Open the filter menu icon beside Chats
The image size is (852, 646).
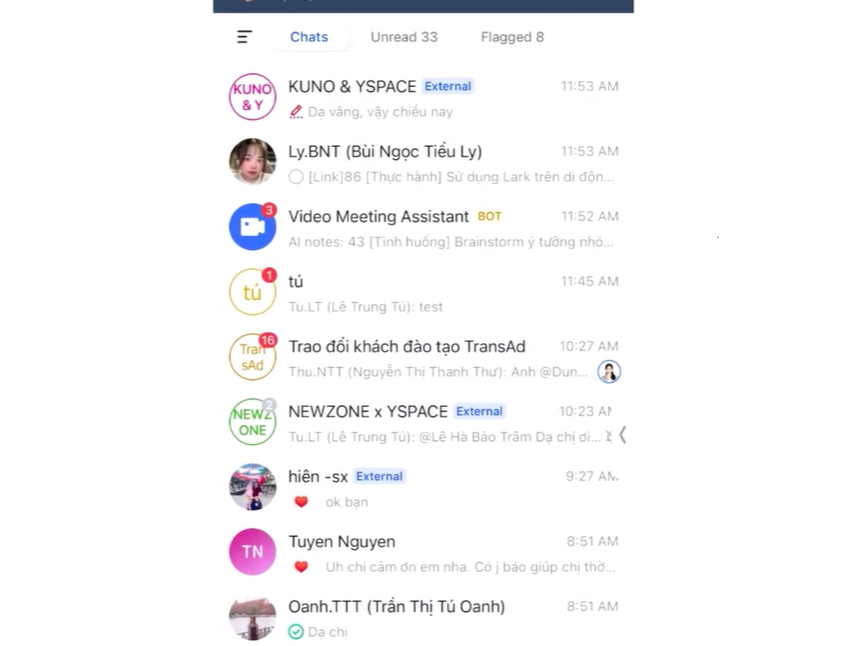click(x=244, y=37)
